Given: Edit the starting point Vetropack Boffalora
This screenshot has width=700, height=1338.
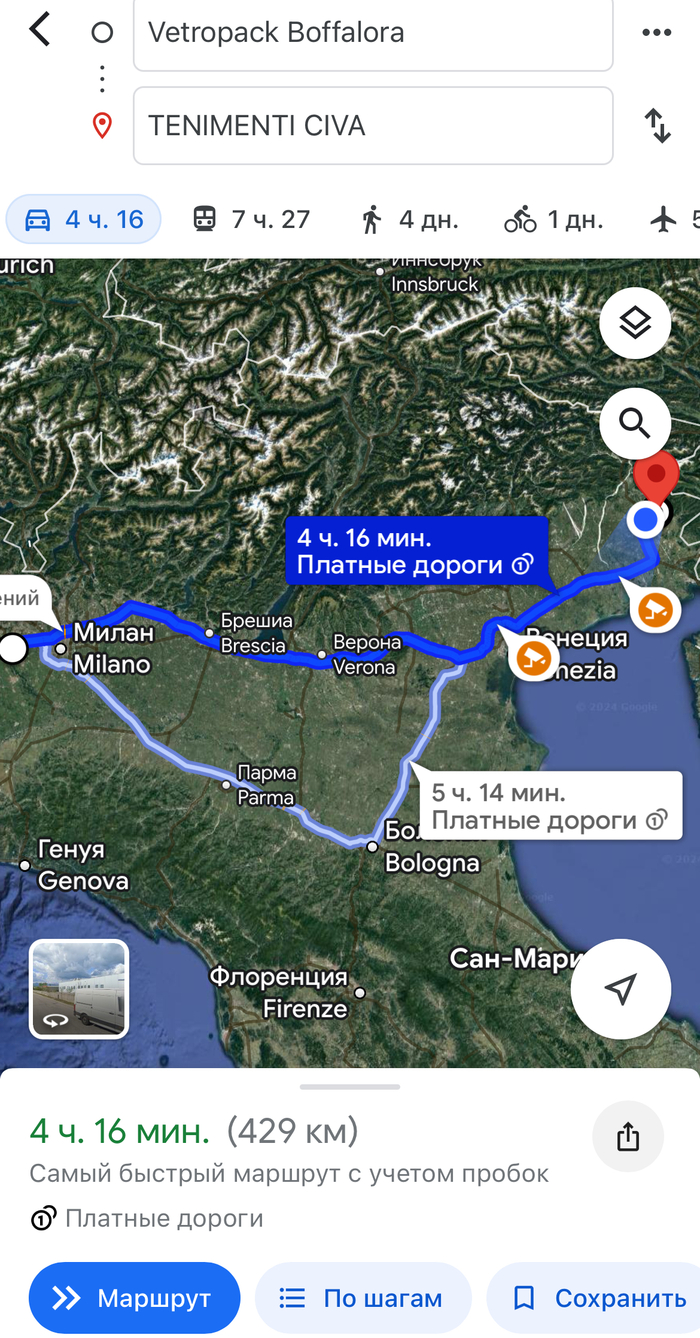Looking at the screenshot, I should (372, 34).
